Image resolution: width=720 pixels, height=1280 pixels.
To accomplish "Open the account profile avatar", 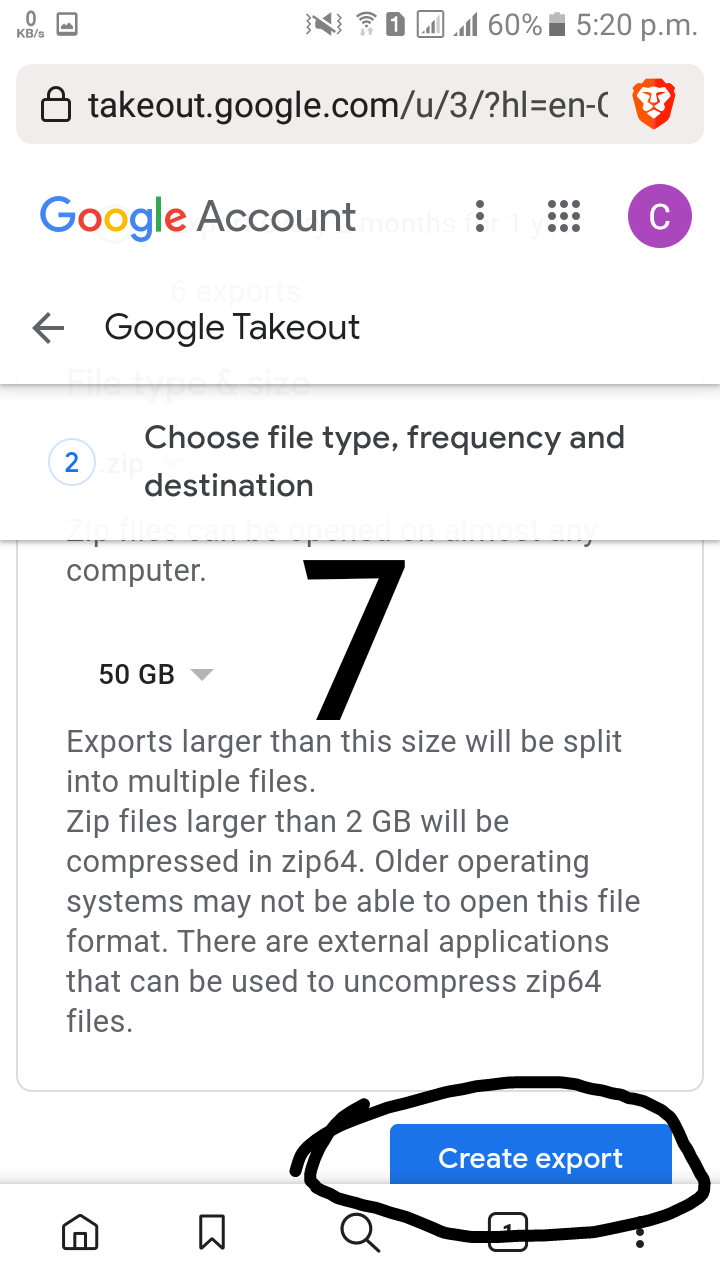I will 659,216.
